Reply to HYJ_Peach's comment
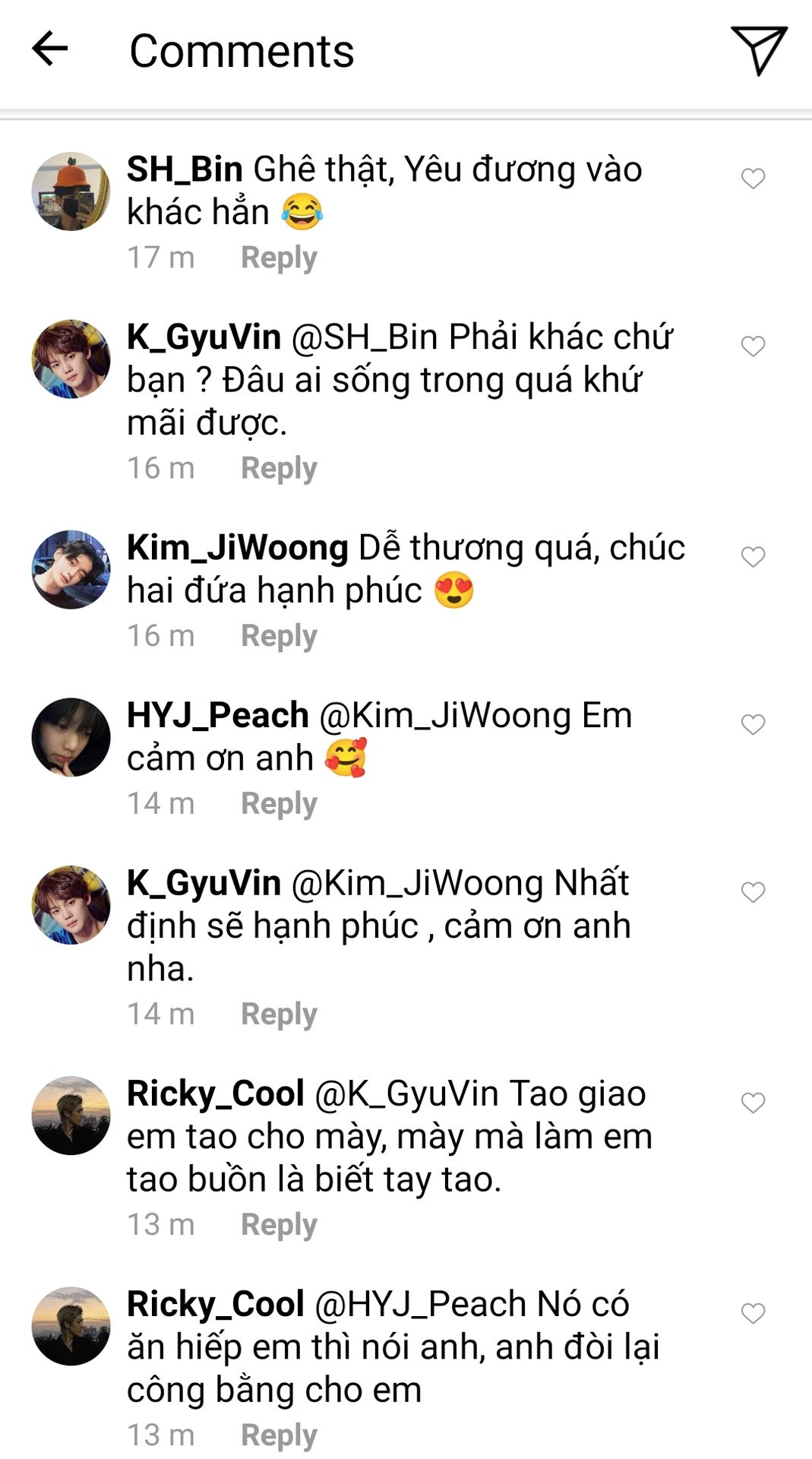 tap(279, 804)
